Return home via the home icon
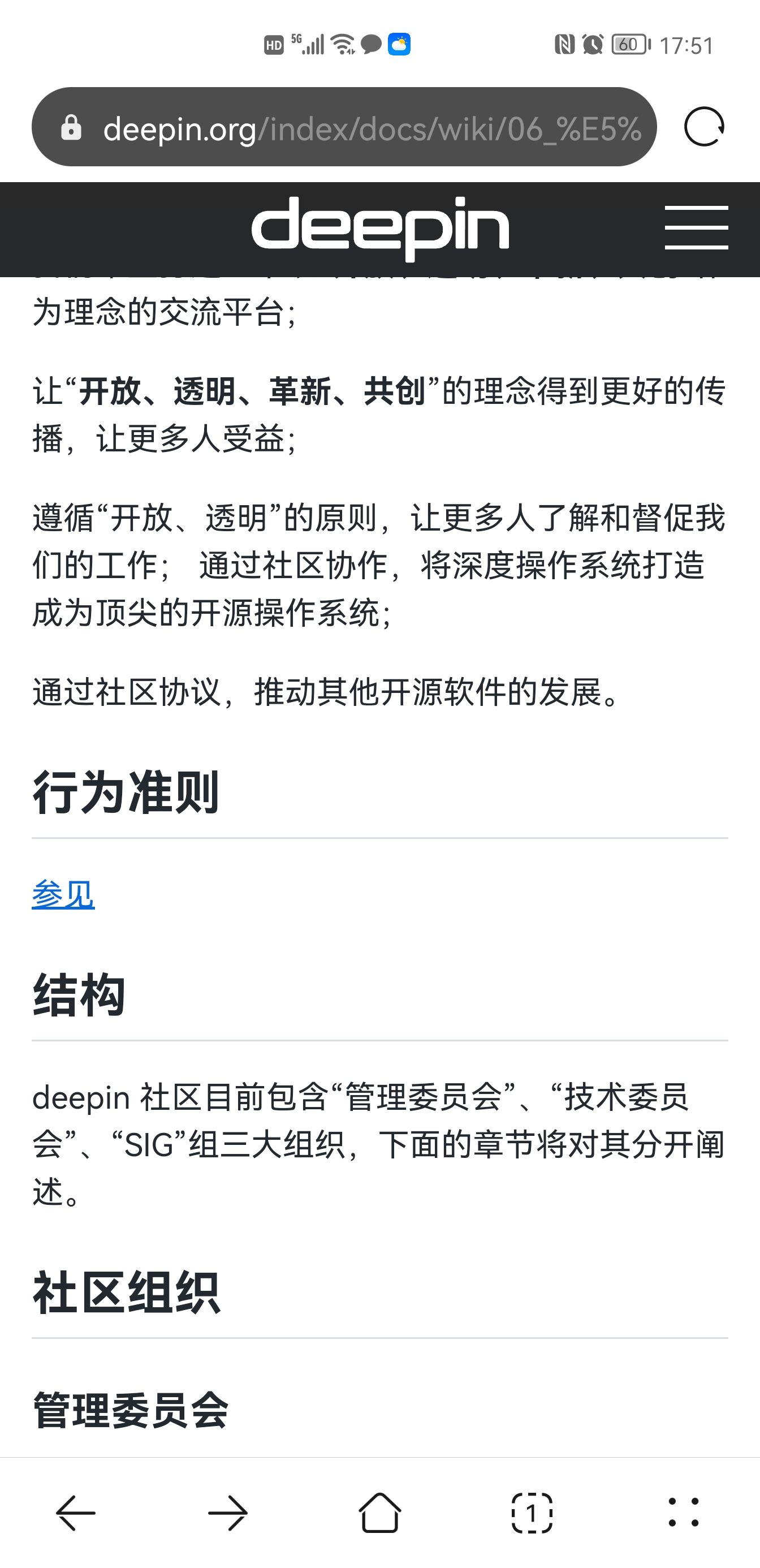Image resolution: width=760 pixels, height=1568 pixels. 379,1511
